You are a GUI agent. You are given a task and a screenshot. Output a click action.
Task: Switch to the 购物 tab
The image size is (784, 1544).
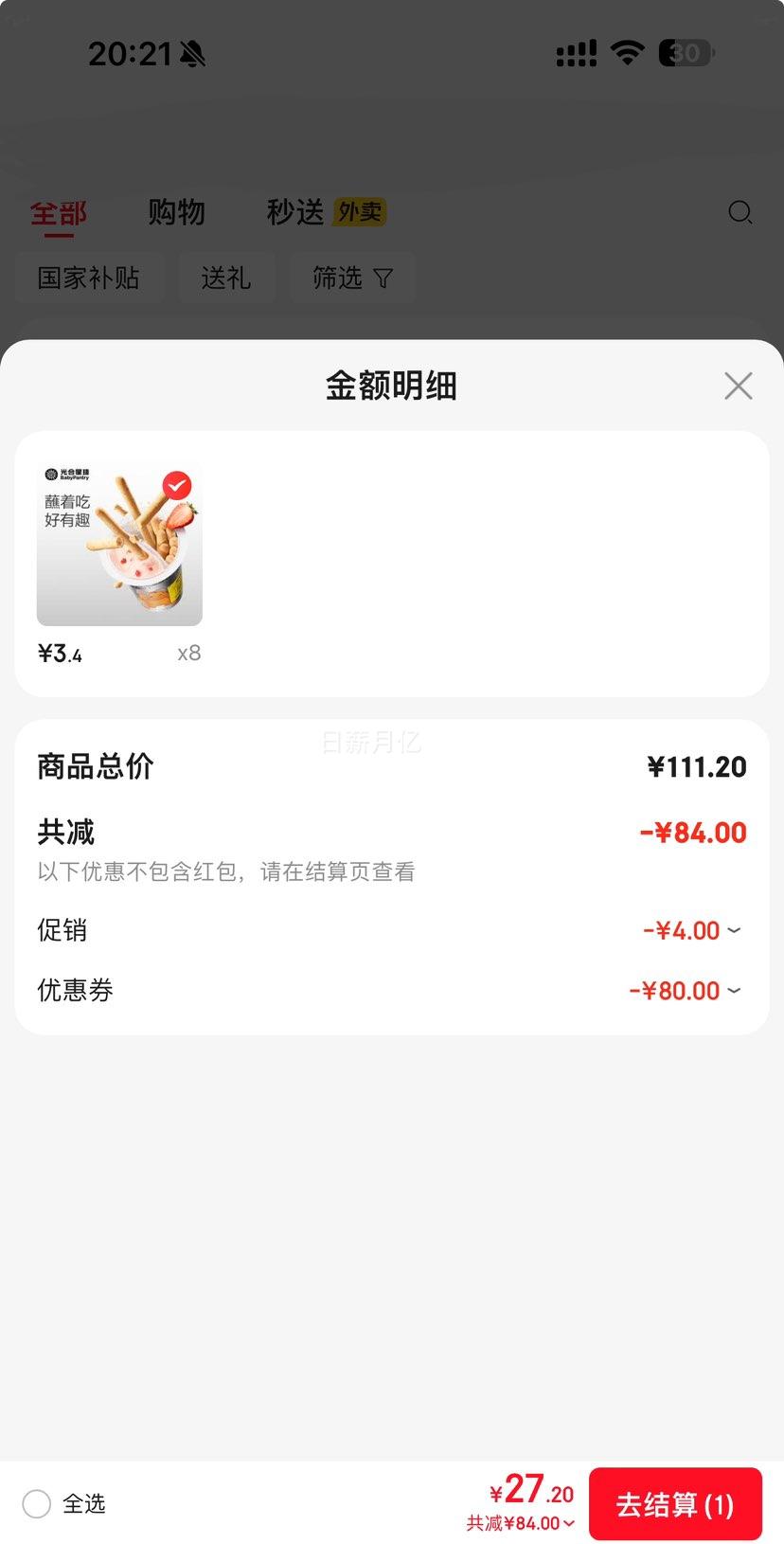point(176,213)
